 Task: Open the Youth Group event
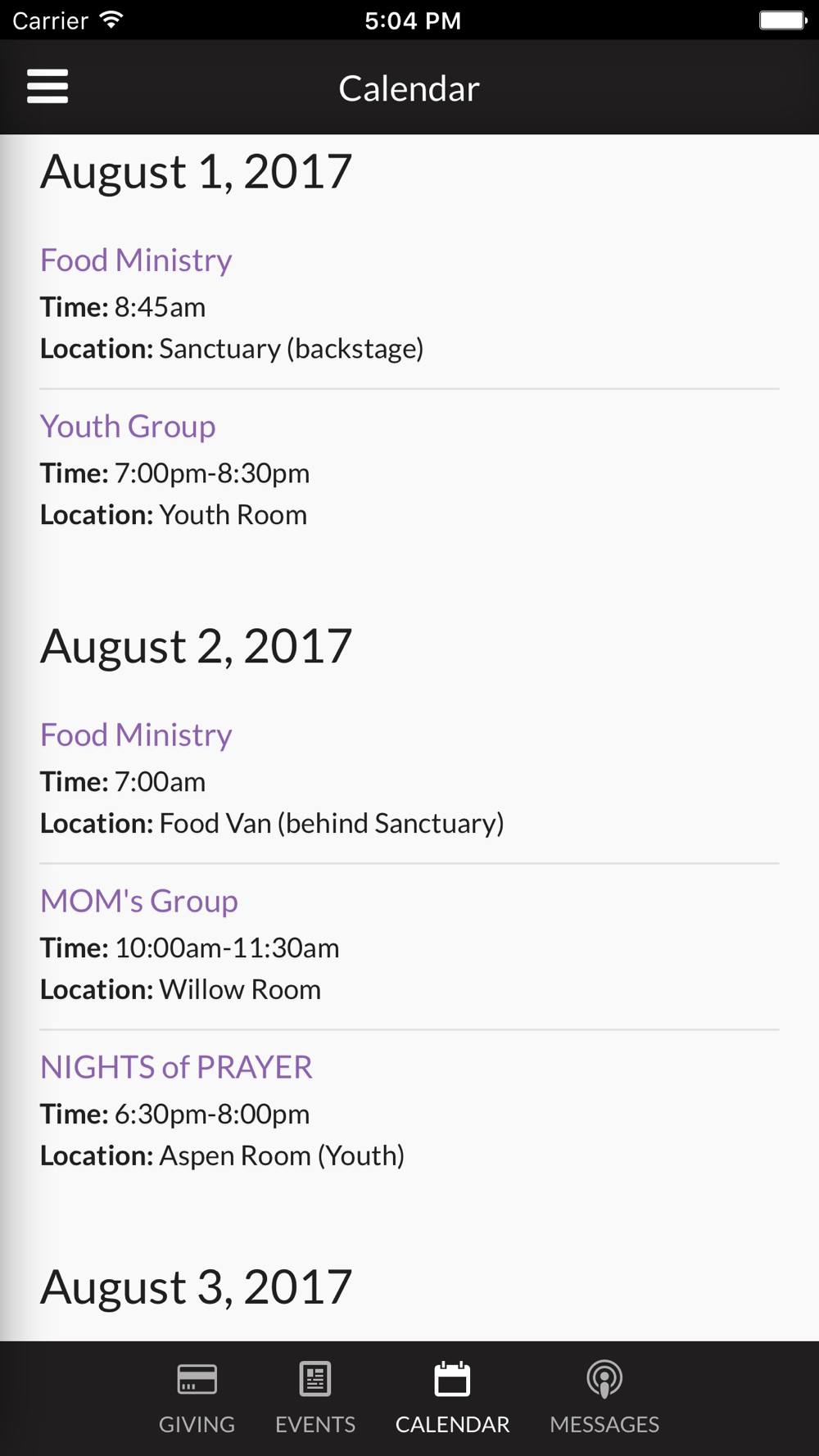click(x=128, y=427)
